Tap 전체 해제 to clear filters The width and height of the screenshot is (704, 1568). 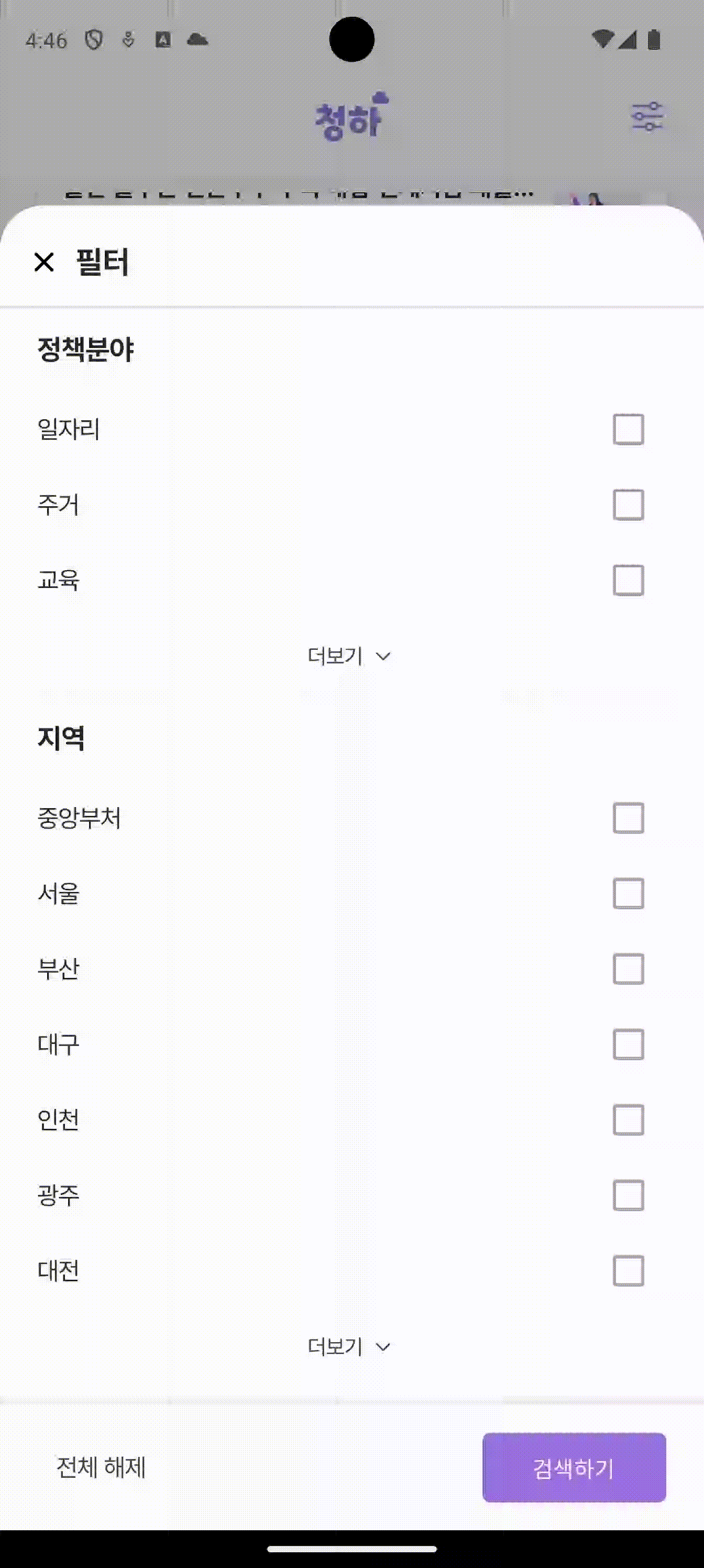101,1467
